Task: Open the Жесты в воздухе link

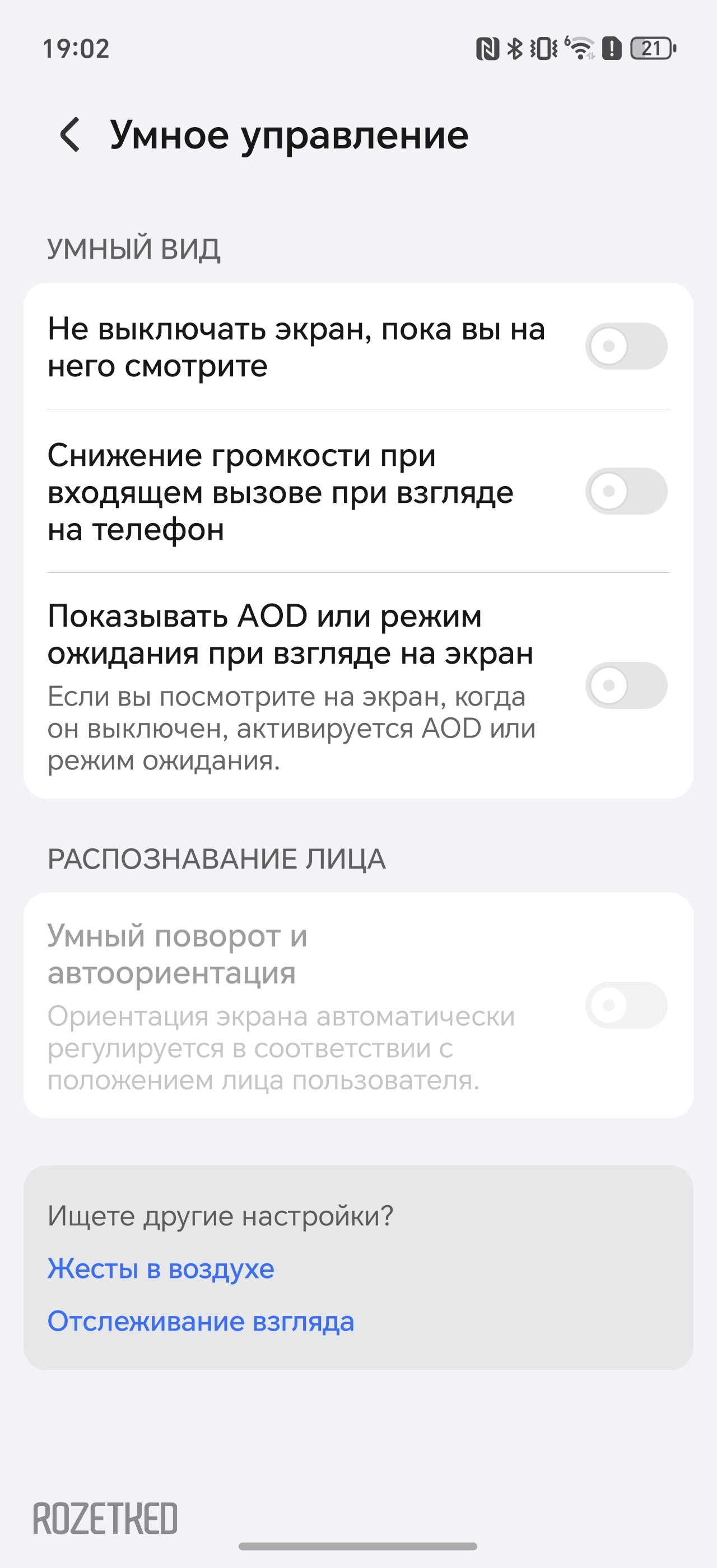Action: 161,1269
